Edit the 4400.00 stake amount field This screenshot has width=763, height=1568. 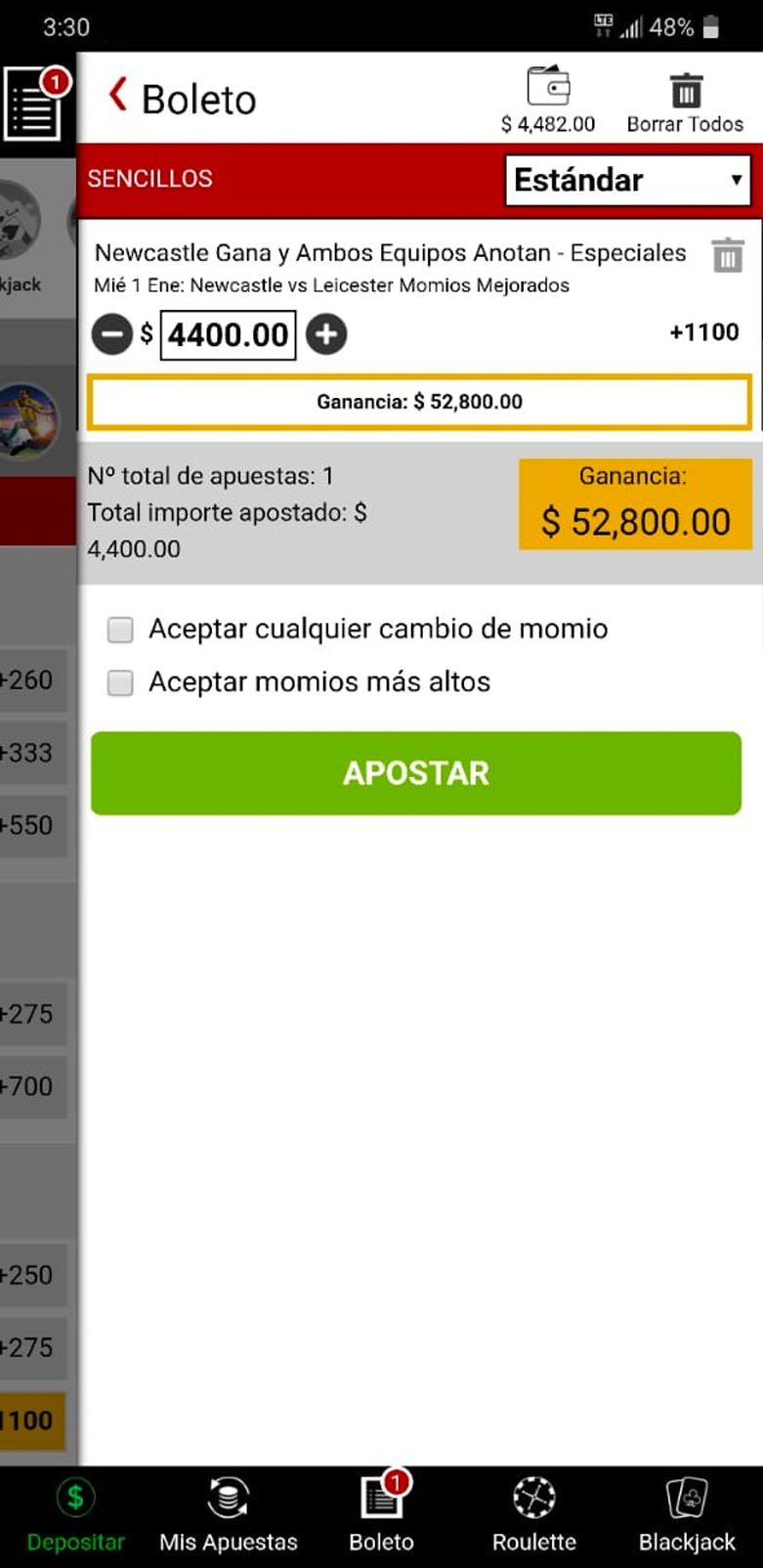(x=228, y=335)
